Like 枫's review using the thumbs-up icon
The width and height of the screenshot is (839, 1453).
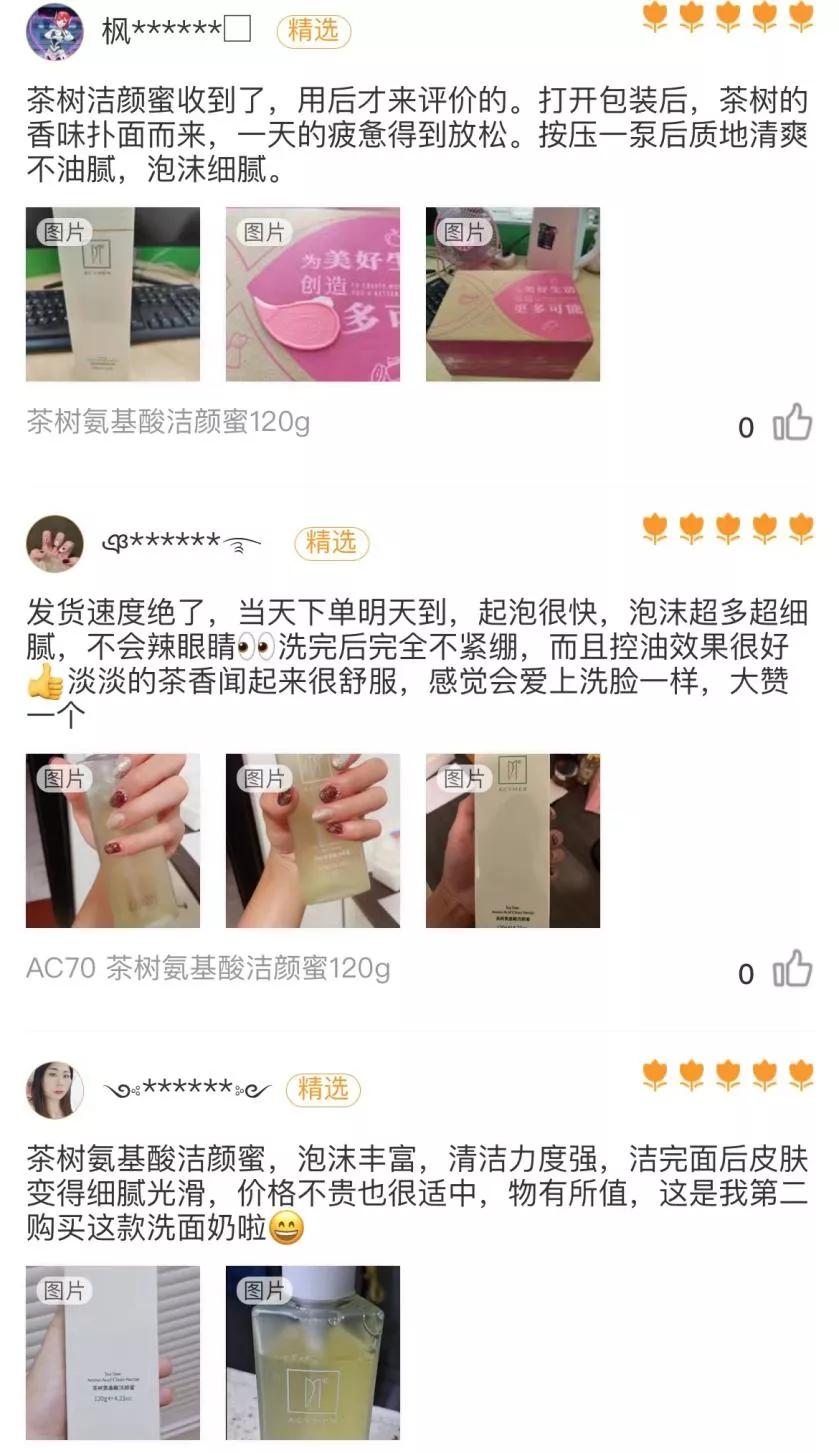(795, 424)
